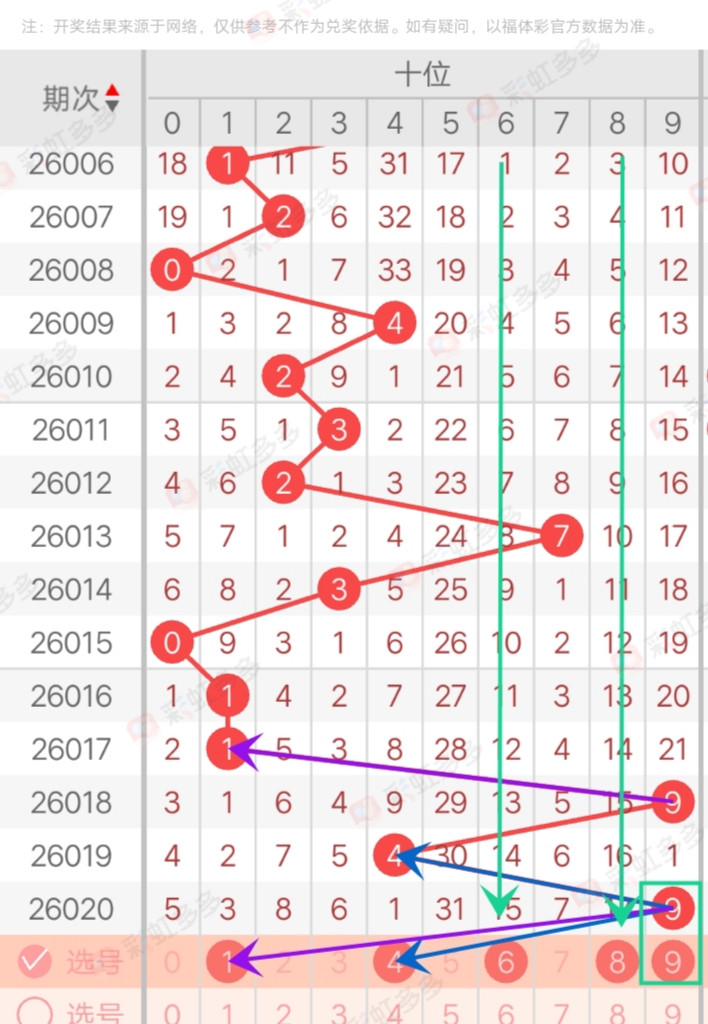Viewport: 708px width, 1024px height.
Task: Uncheck the checked 选号 row checkmark
Action: click(x=35, y=962)
